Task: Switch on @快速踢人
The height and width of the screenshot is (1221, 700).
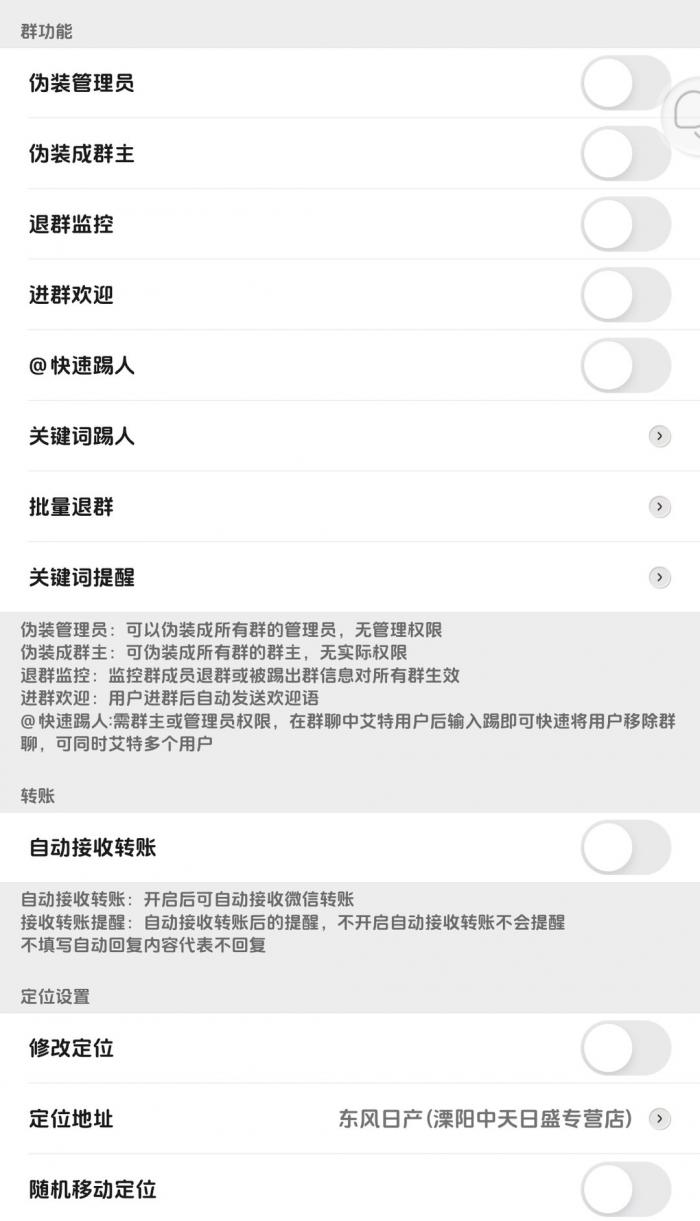Action: click(625, 365)
